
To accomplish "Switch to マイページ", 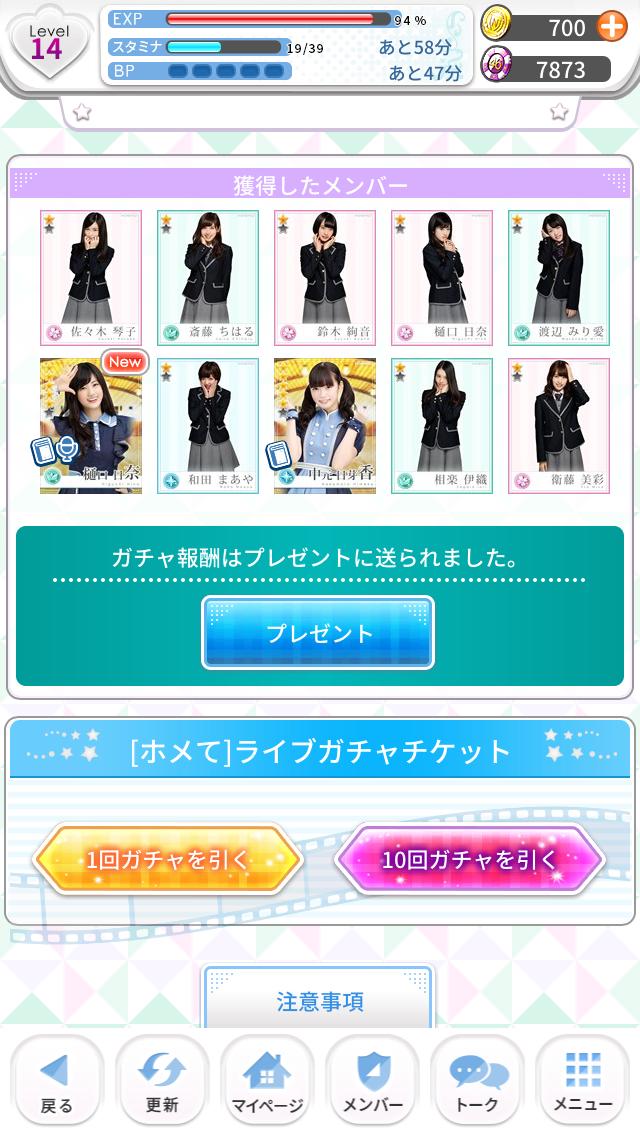I will click(267, 1081).
